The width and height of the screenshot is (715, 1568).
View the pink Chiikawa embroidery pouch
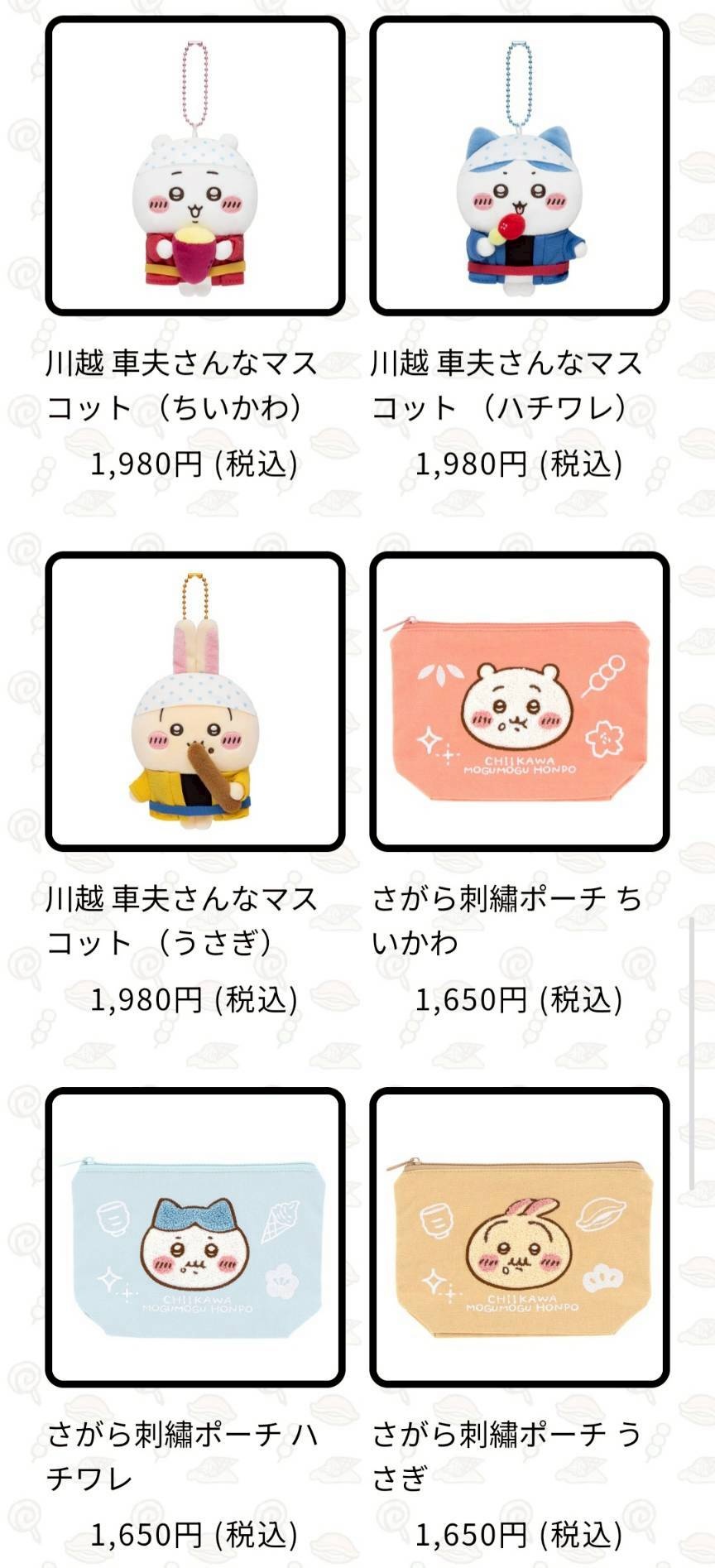coord(519,701)
